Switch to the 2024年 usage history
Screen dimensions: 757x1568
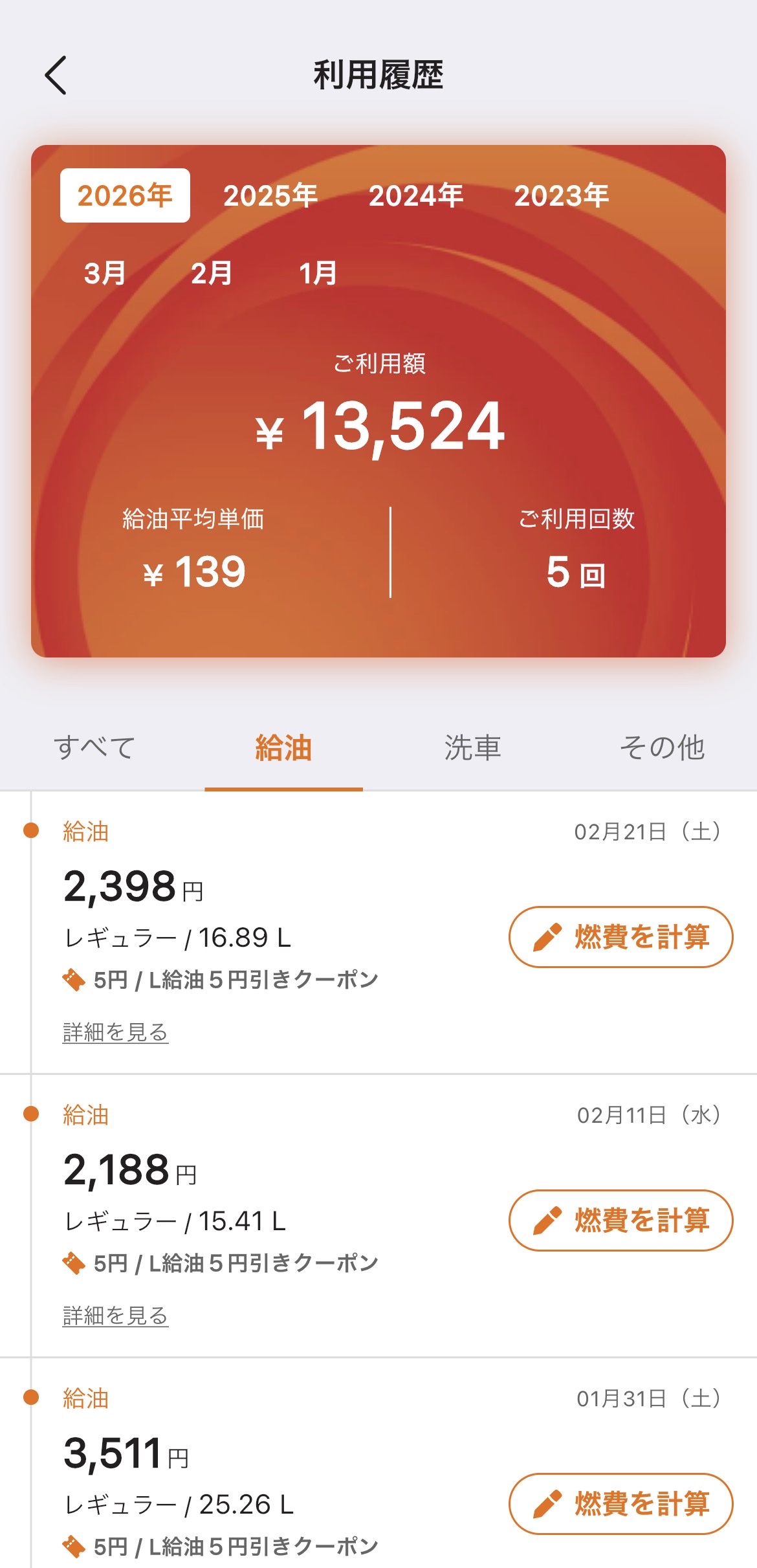coord(416,195)
